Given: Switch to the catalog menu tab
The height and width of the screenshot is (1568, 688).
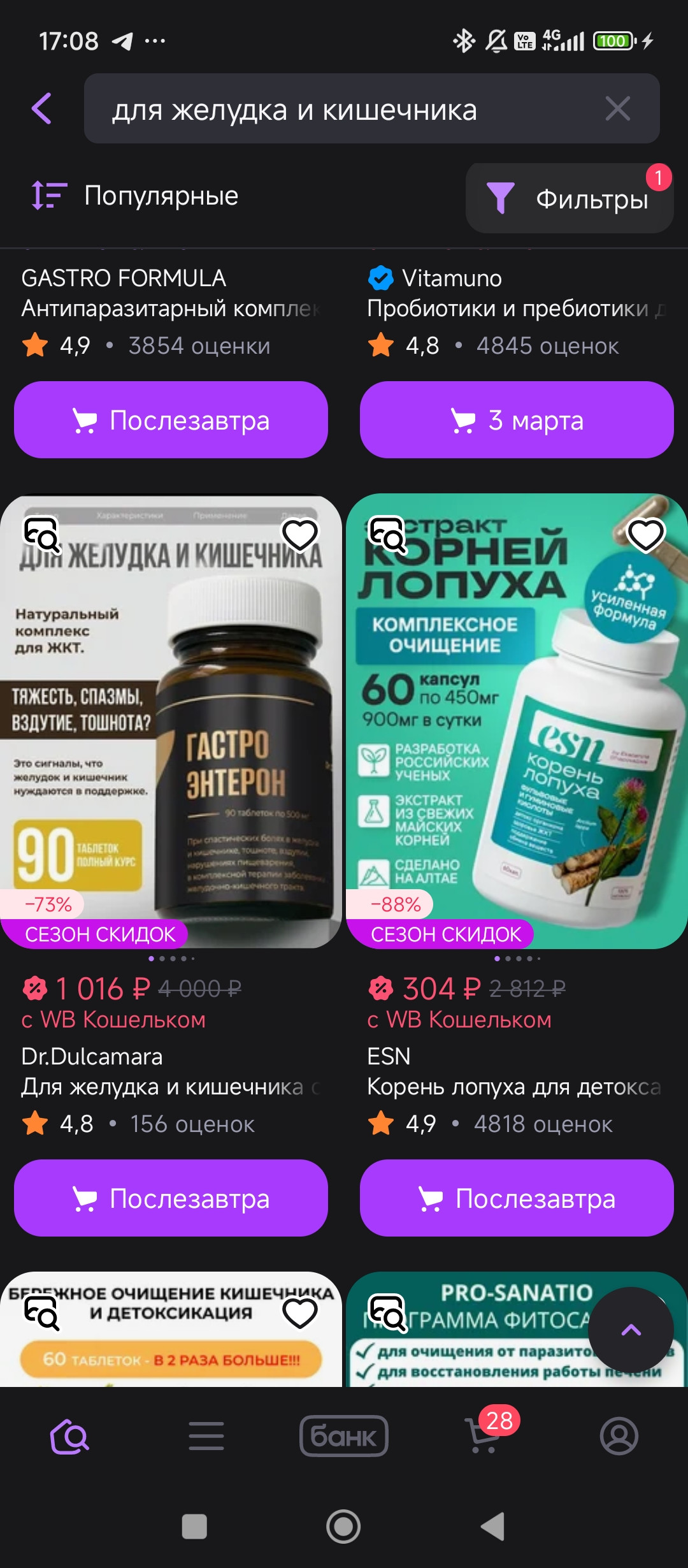Looking at the screenshot, I should (x=206, y=1436).
